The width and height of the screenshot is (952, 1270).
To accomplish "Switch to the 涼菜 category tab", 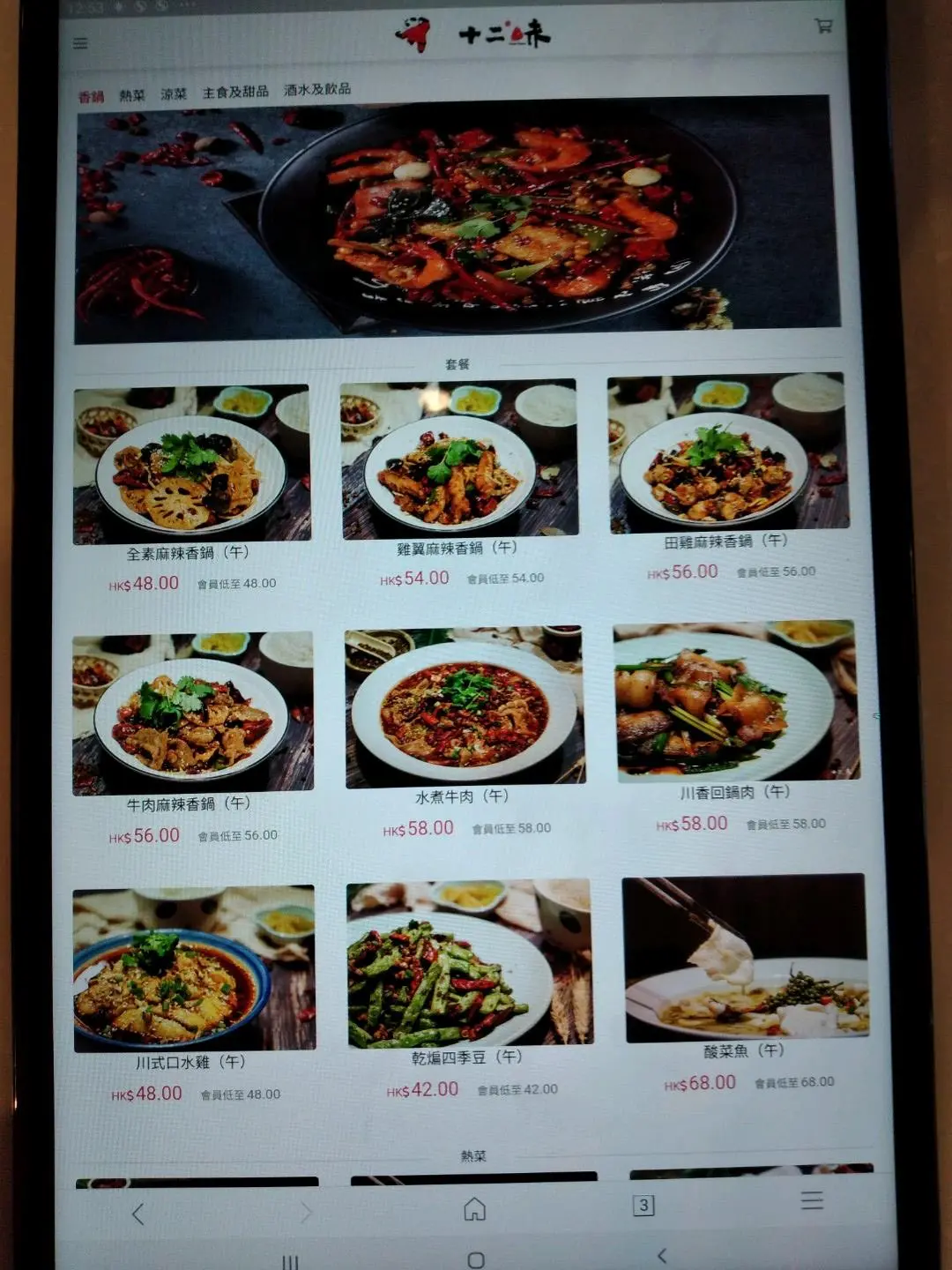I will (174, 93).
